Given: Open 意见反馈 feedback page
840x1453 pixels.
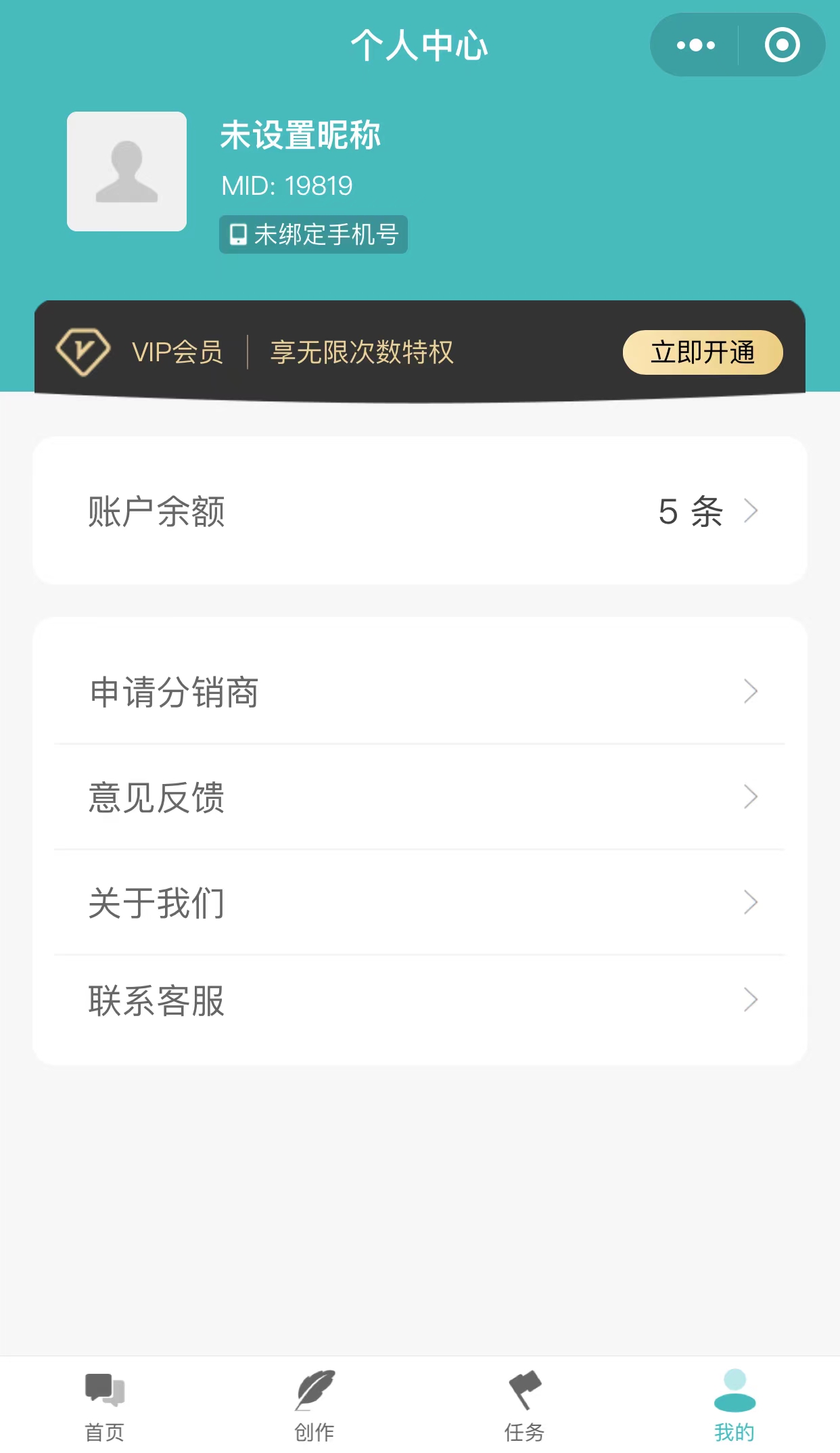Looking at the screenshot, I should click(419, 797).
